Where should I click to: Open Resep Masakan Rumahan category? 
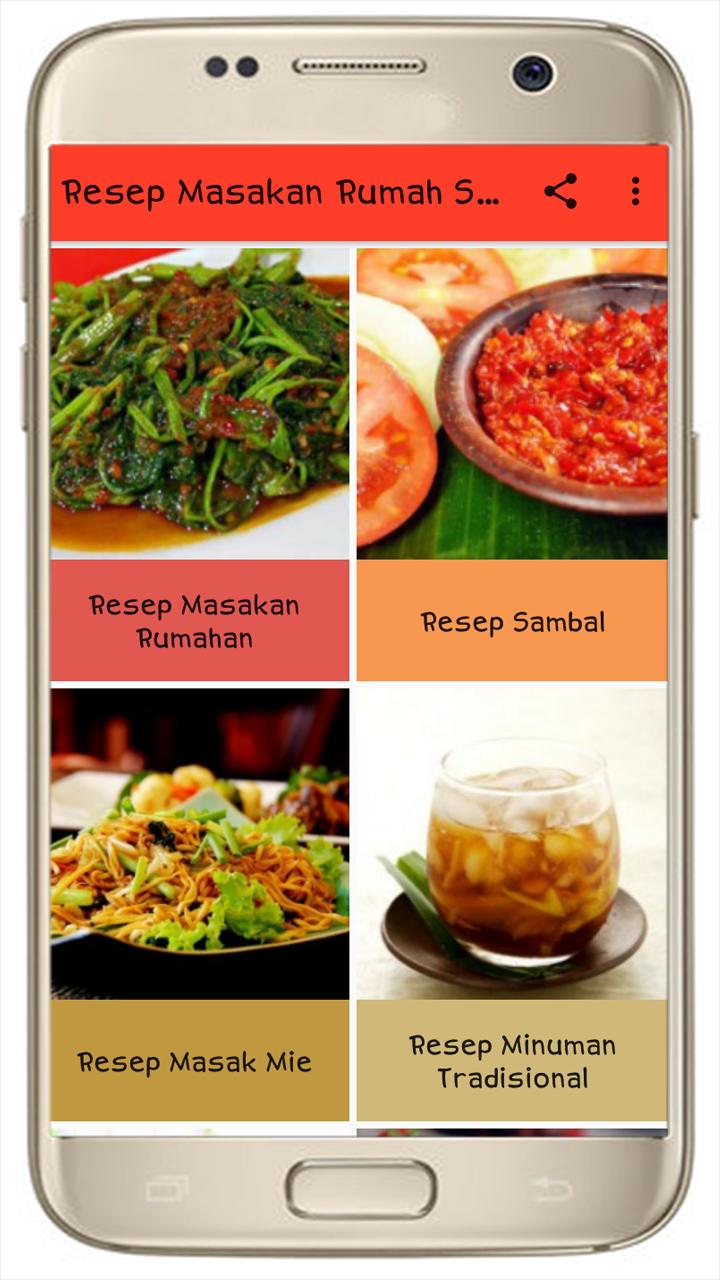click(x=200, y=465)
